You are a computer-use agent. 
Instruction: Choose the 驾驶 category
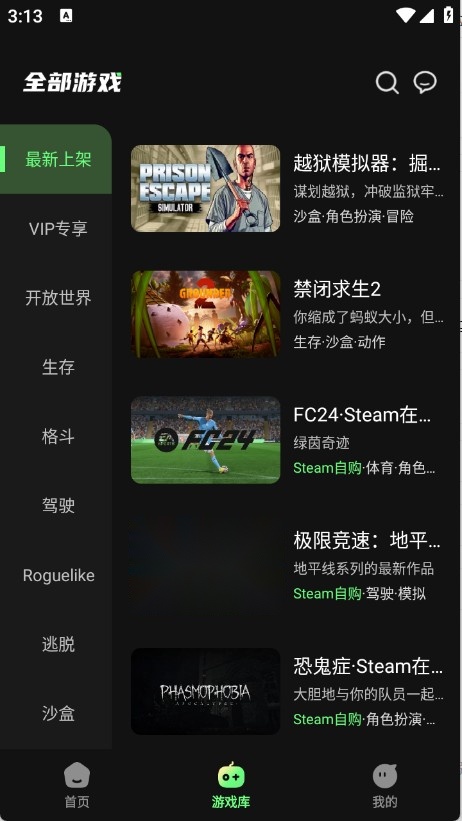[x=56, y=506]
